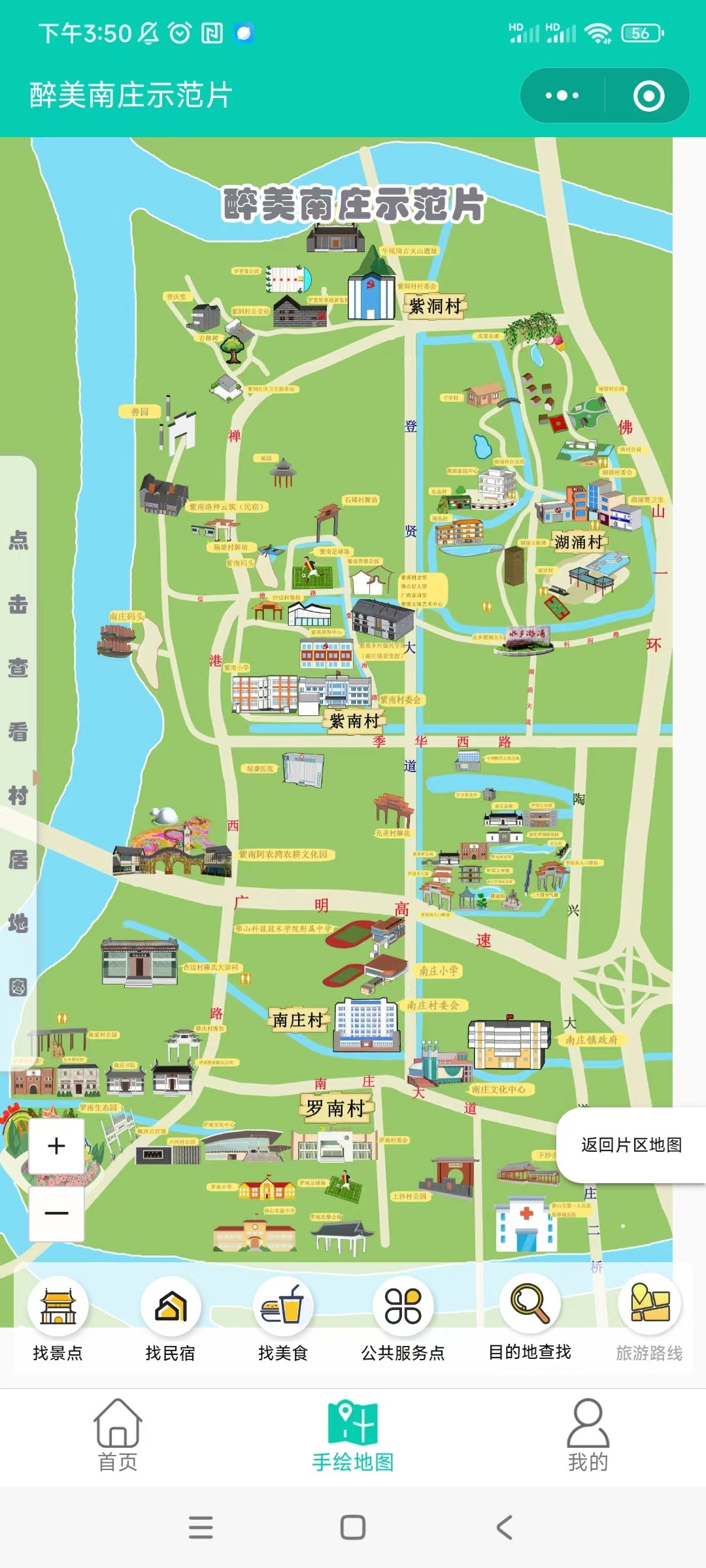Open recent apps from the navigation bar
Image resolution: width=706 pixels, height=1568 pixels.
pos(201,1527)
